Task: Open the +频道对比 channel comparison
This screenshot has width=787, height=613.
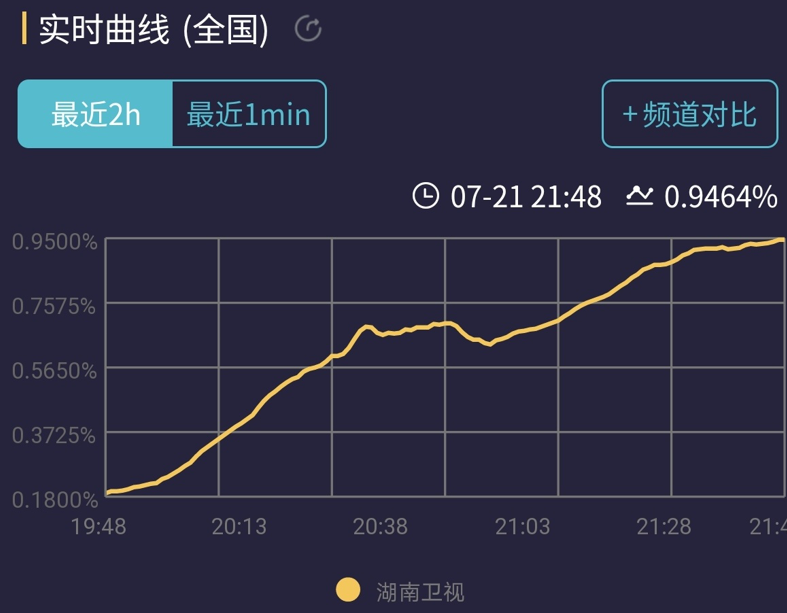Action: click(x=690, y=114)
